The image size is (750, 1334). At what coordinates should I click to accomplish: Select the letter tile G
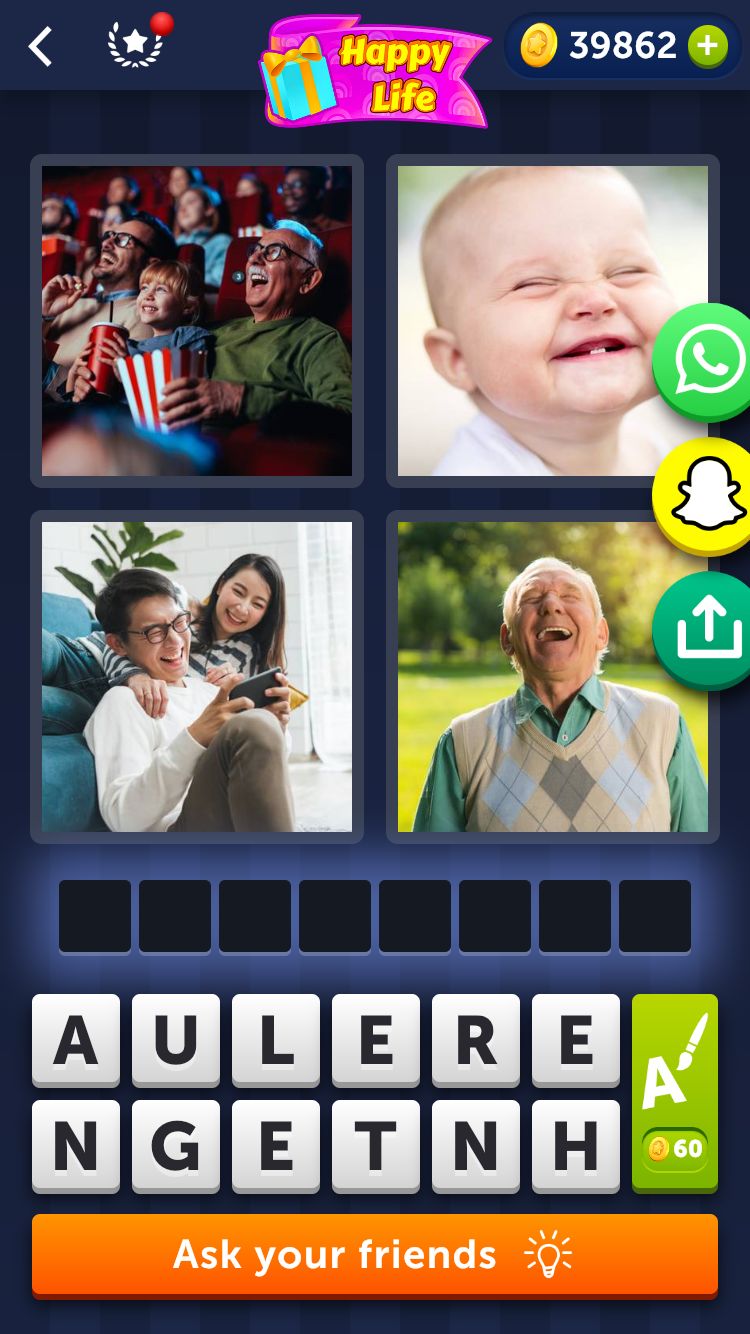tap(176, 1146)
